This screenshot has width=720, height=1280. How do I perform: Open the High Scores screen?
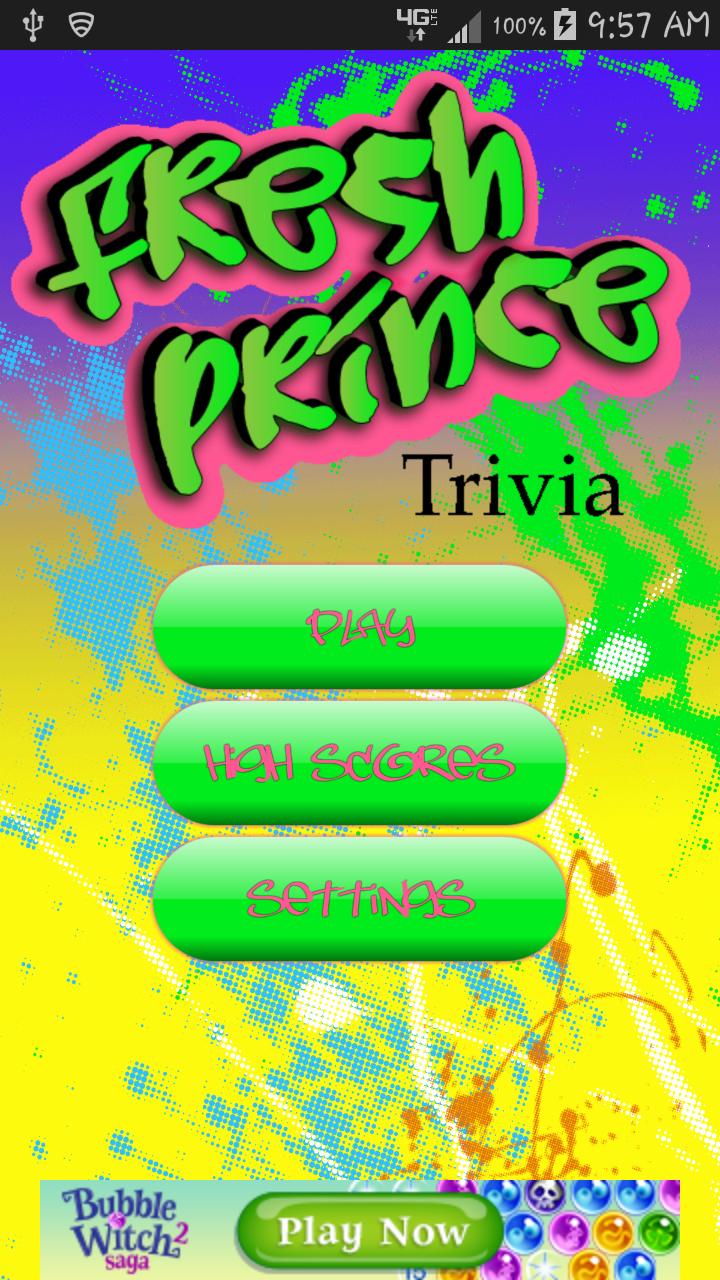tap(360, 763)
